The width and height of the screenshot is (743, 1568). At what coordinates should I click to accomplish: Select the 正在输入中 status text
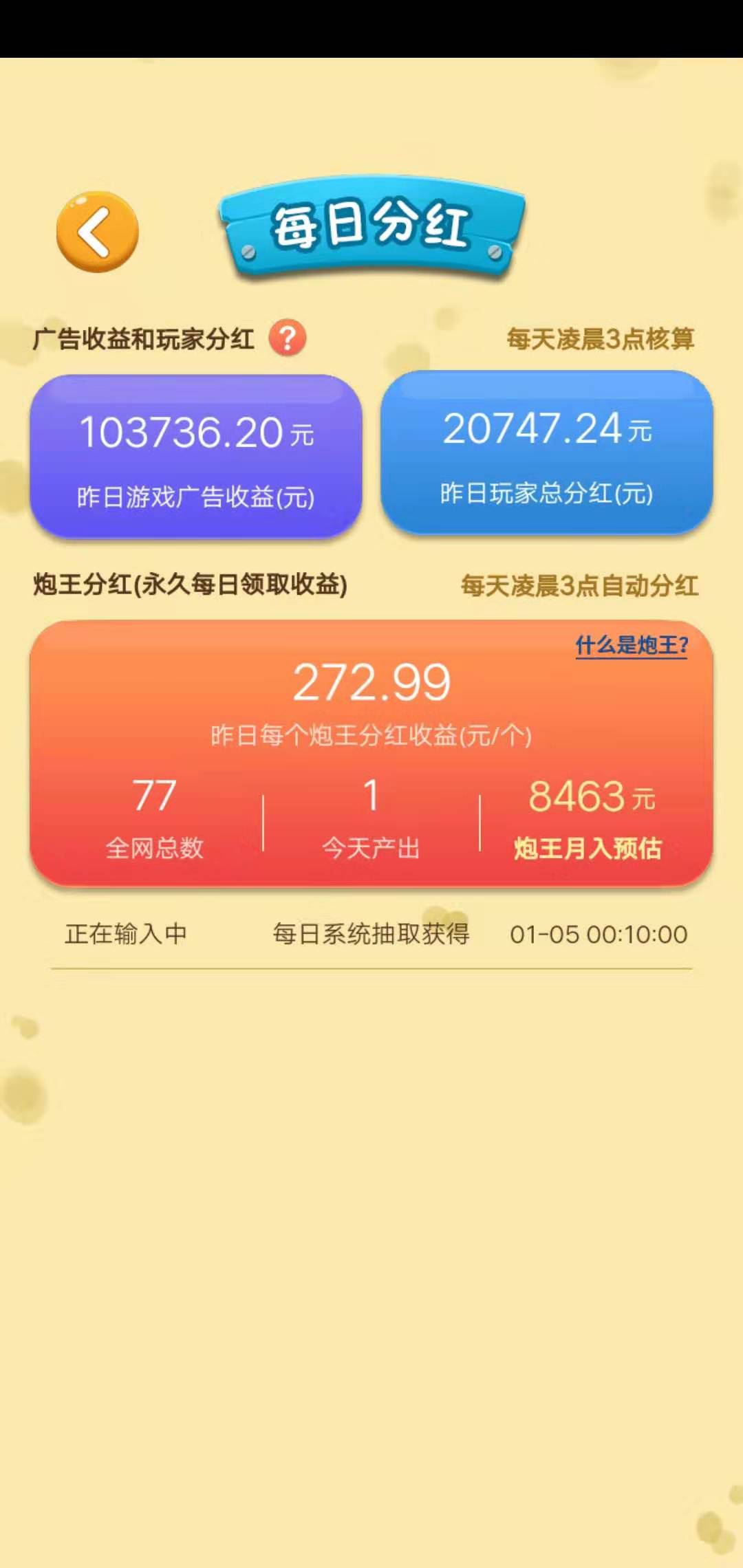point(124,934)
